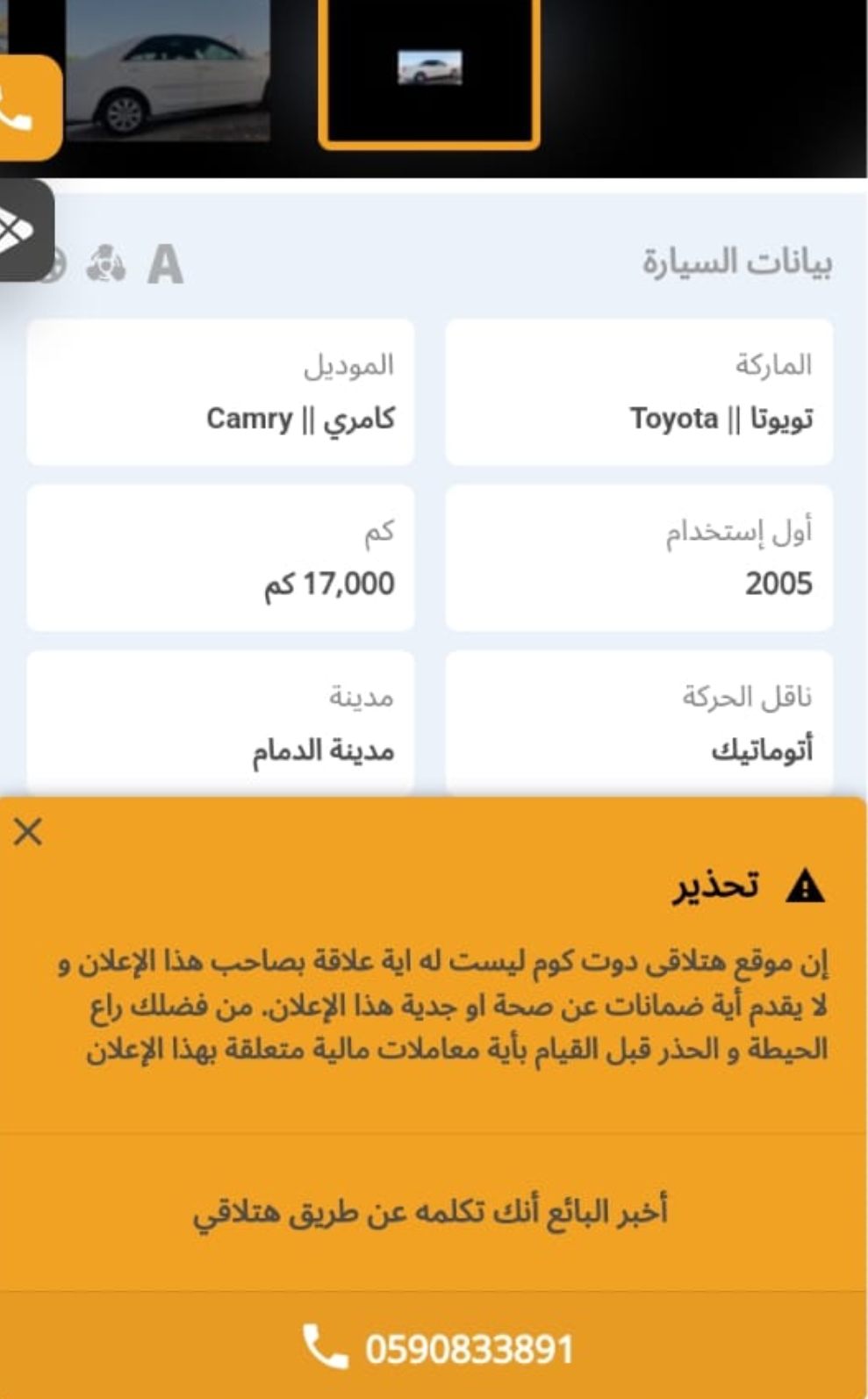Select the highlighted small car thumbnail
Image resolution: width=868 pixels, height=1399 pixels.
[x=429, y=71]
